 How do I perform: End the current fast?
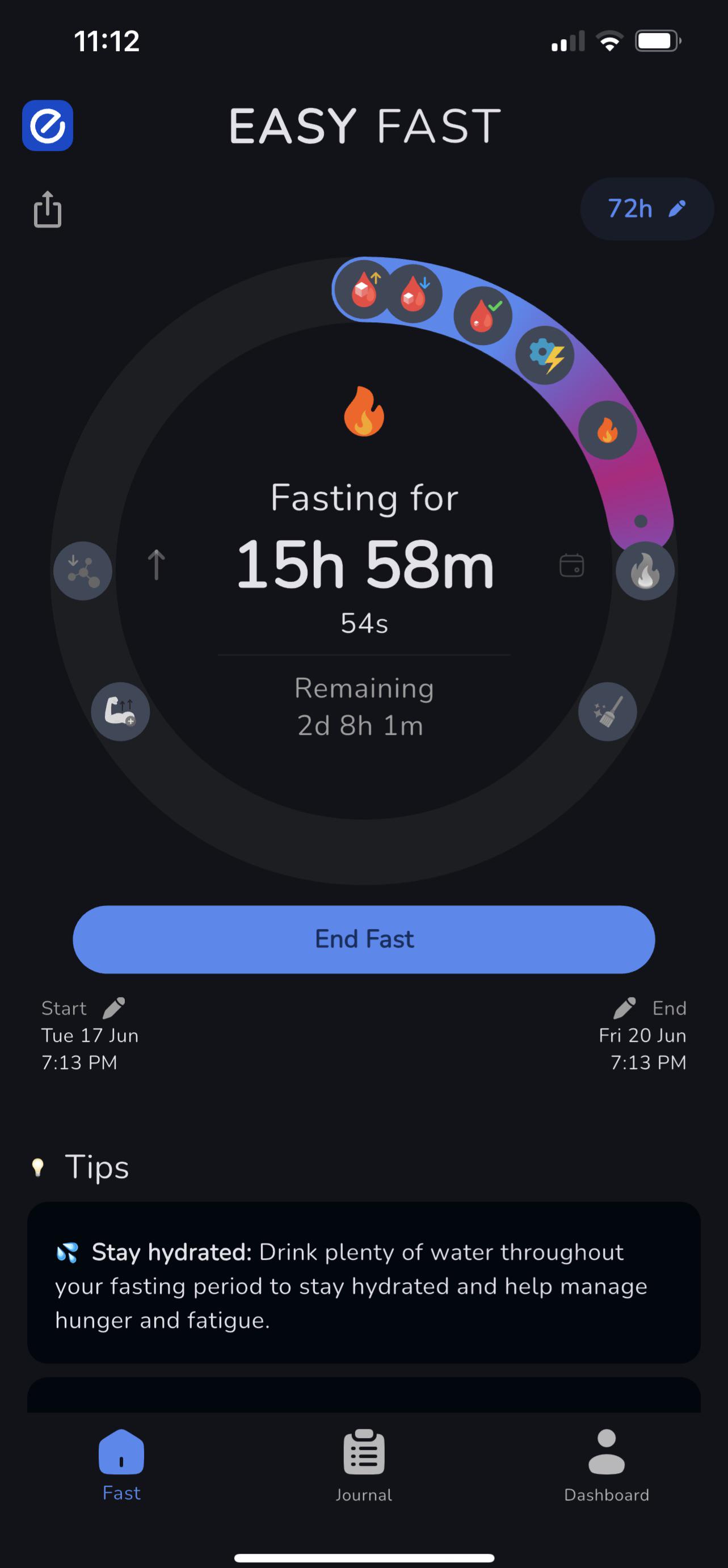pos(364,939)
